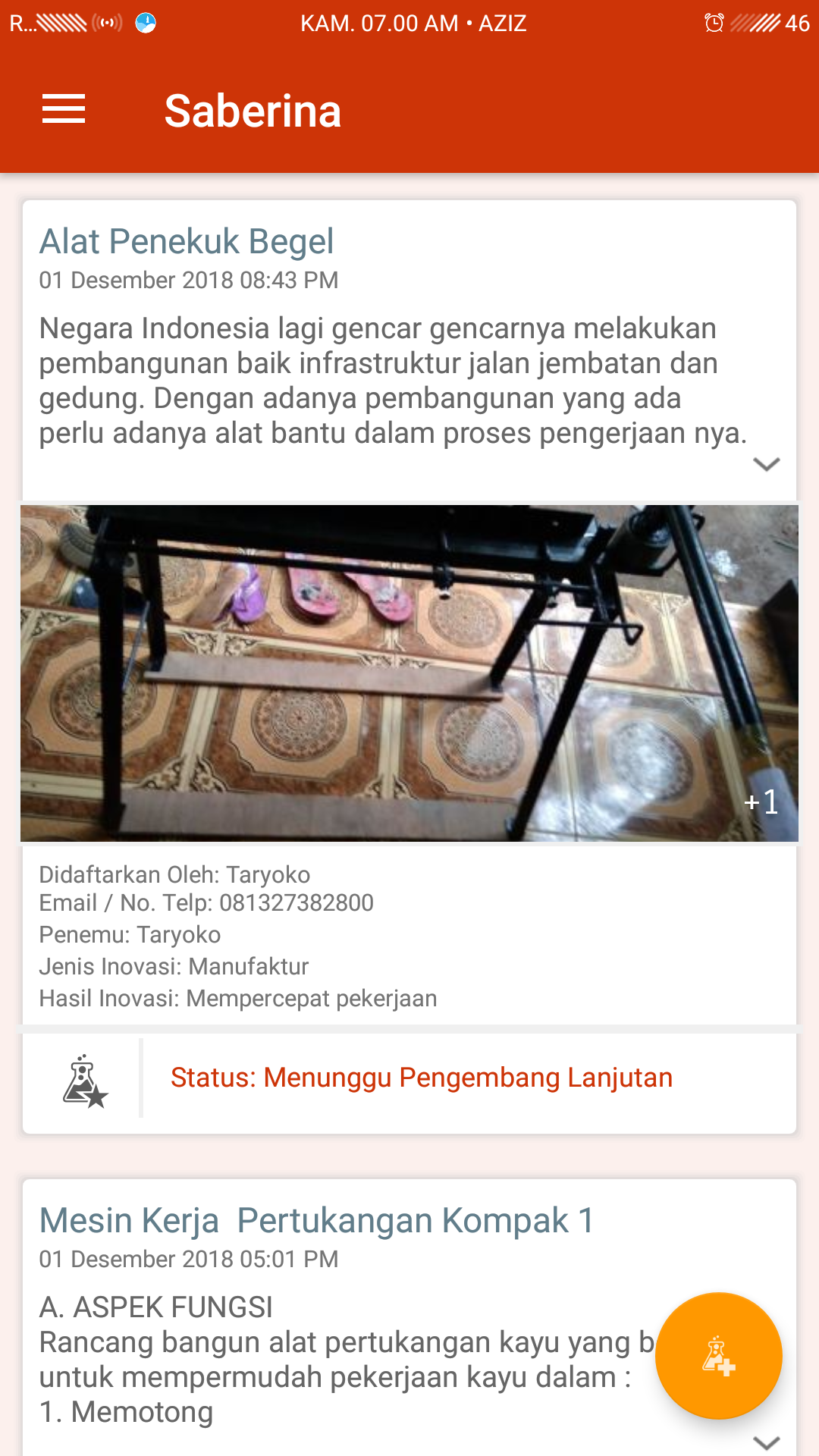Tap the flask star icon beside Status
819x1456 pixels.
(84, 1081)
